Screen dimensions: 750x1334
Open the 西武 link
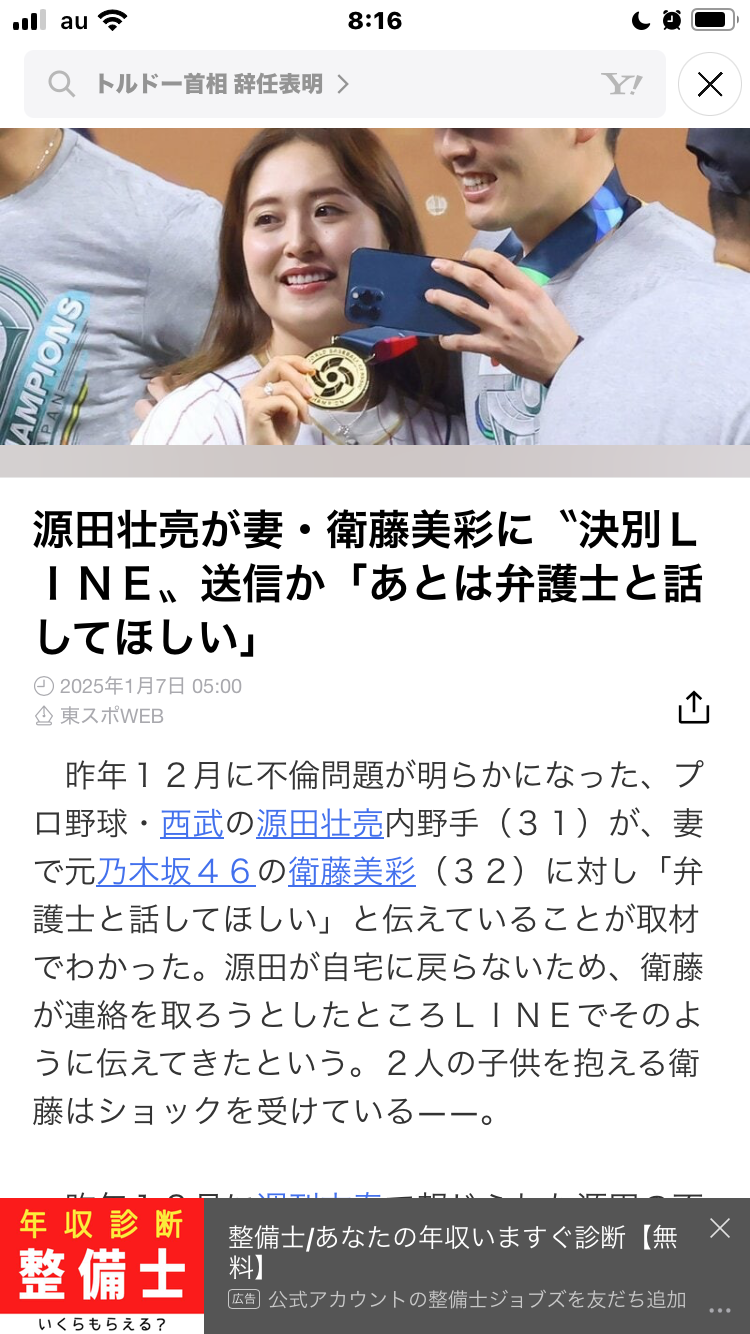point(192,824)
